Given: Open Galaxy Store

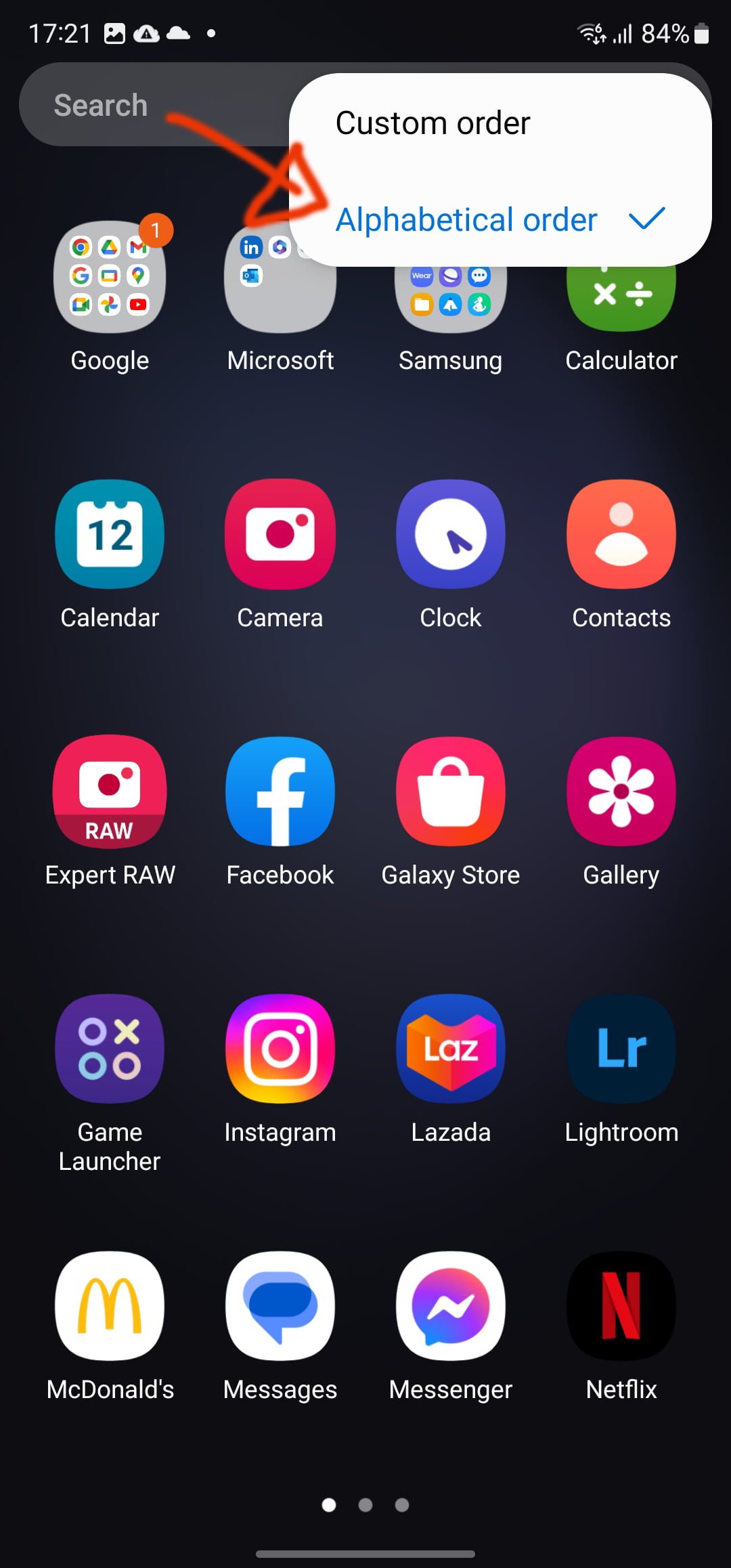Looking at the screenshot, I should click(x=451, y=792).
